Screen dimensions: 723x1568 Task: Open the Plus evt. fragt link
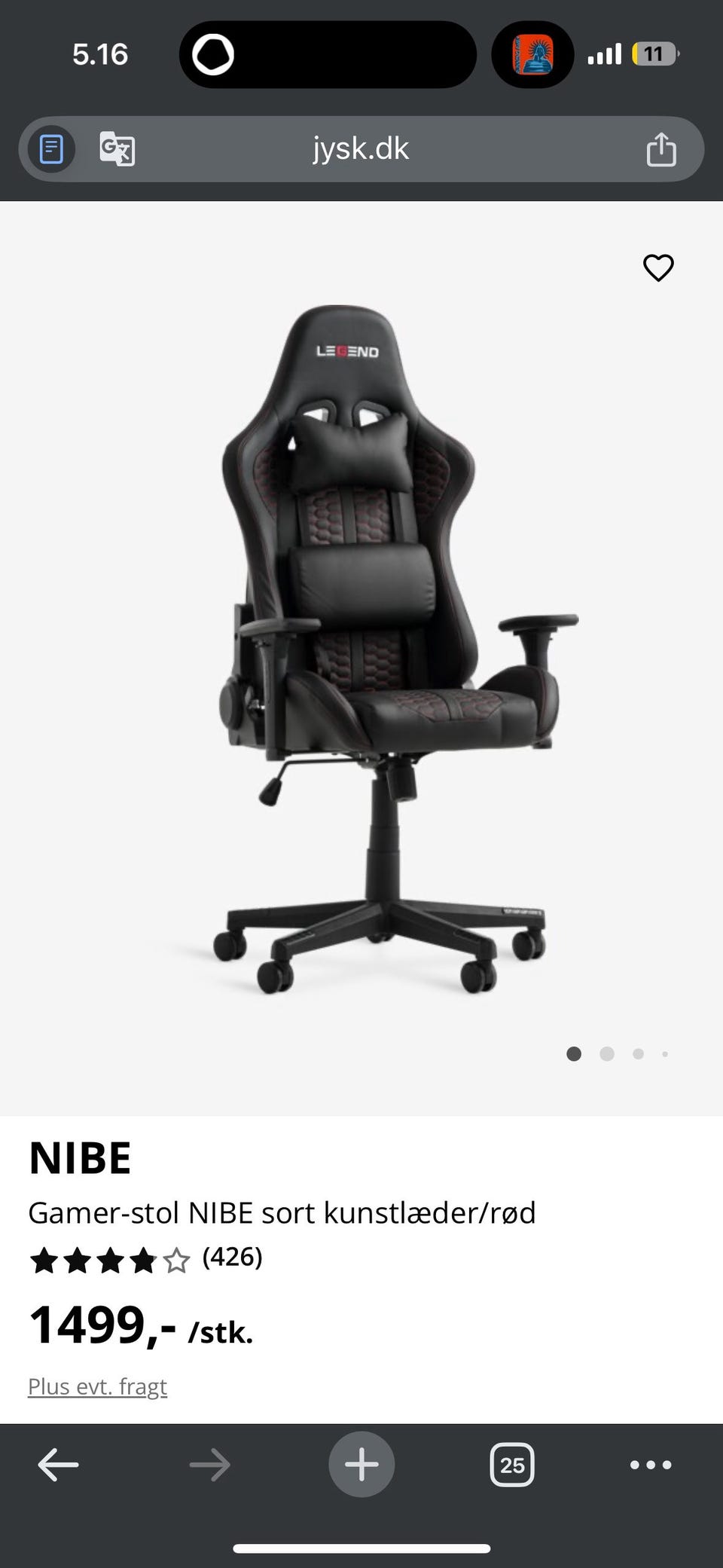tap(97, 1386)
